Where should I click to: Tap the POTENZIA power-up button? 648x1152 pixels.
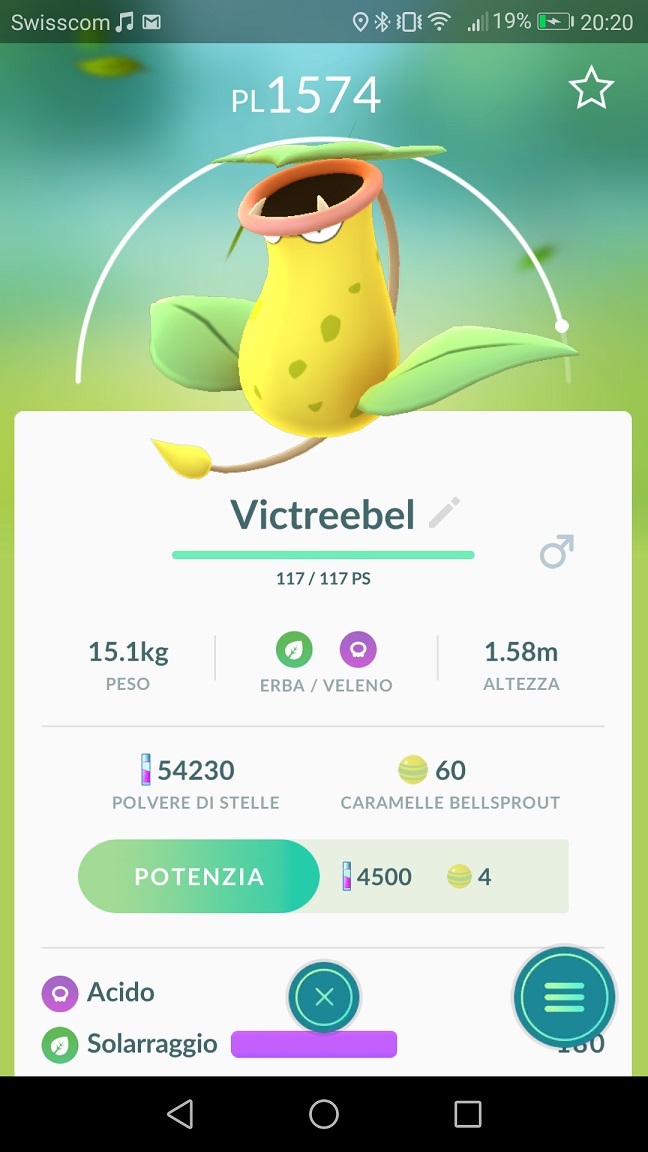(199, 877)
